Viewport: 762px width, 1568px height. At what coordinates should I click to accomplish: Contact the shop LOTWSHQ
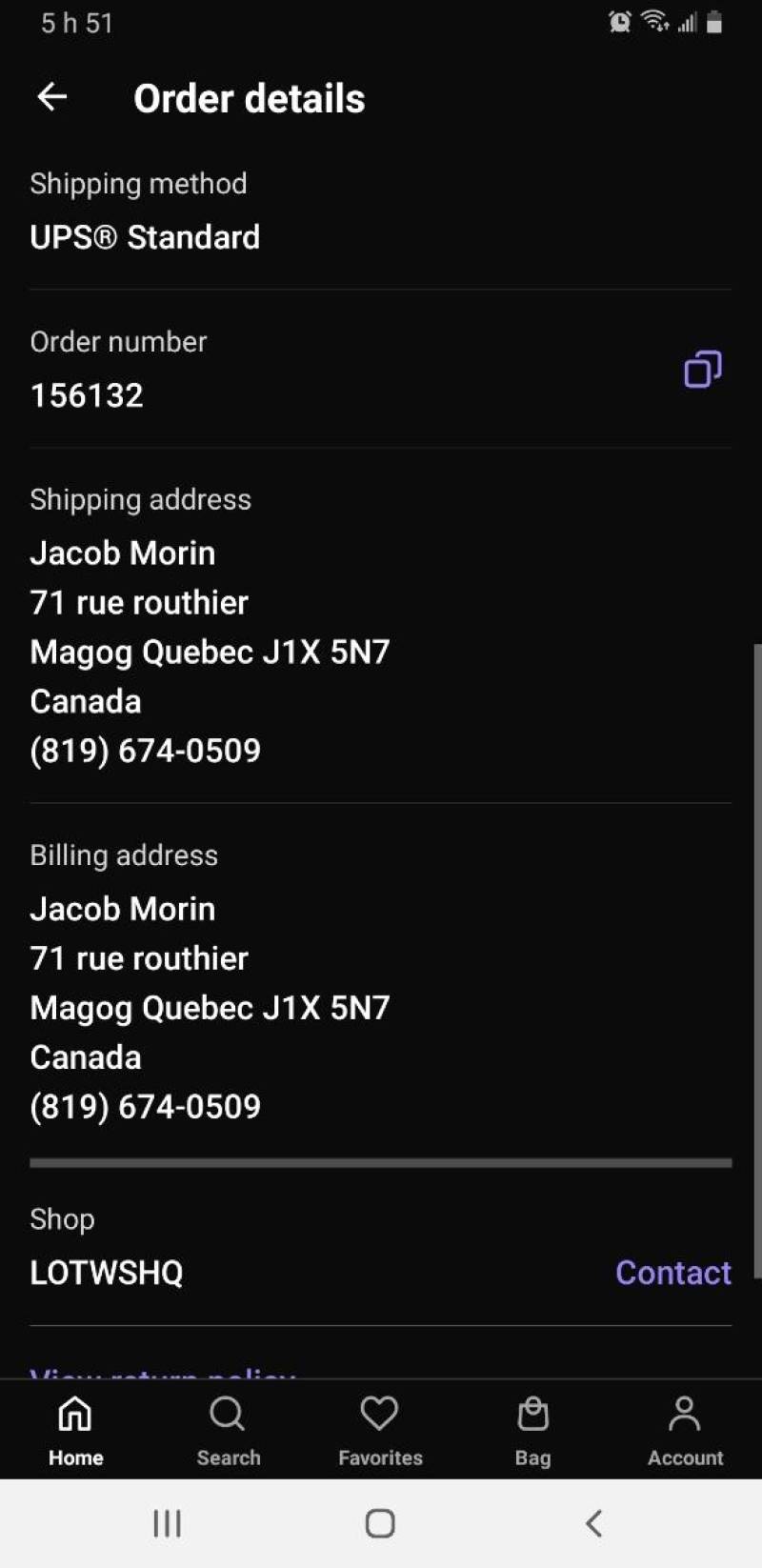(673, 1273)
